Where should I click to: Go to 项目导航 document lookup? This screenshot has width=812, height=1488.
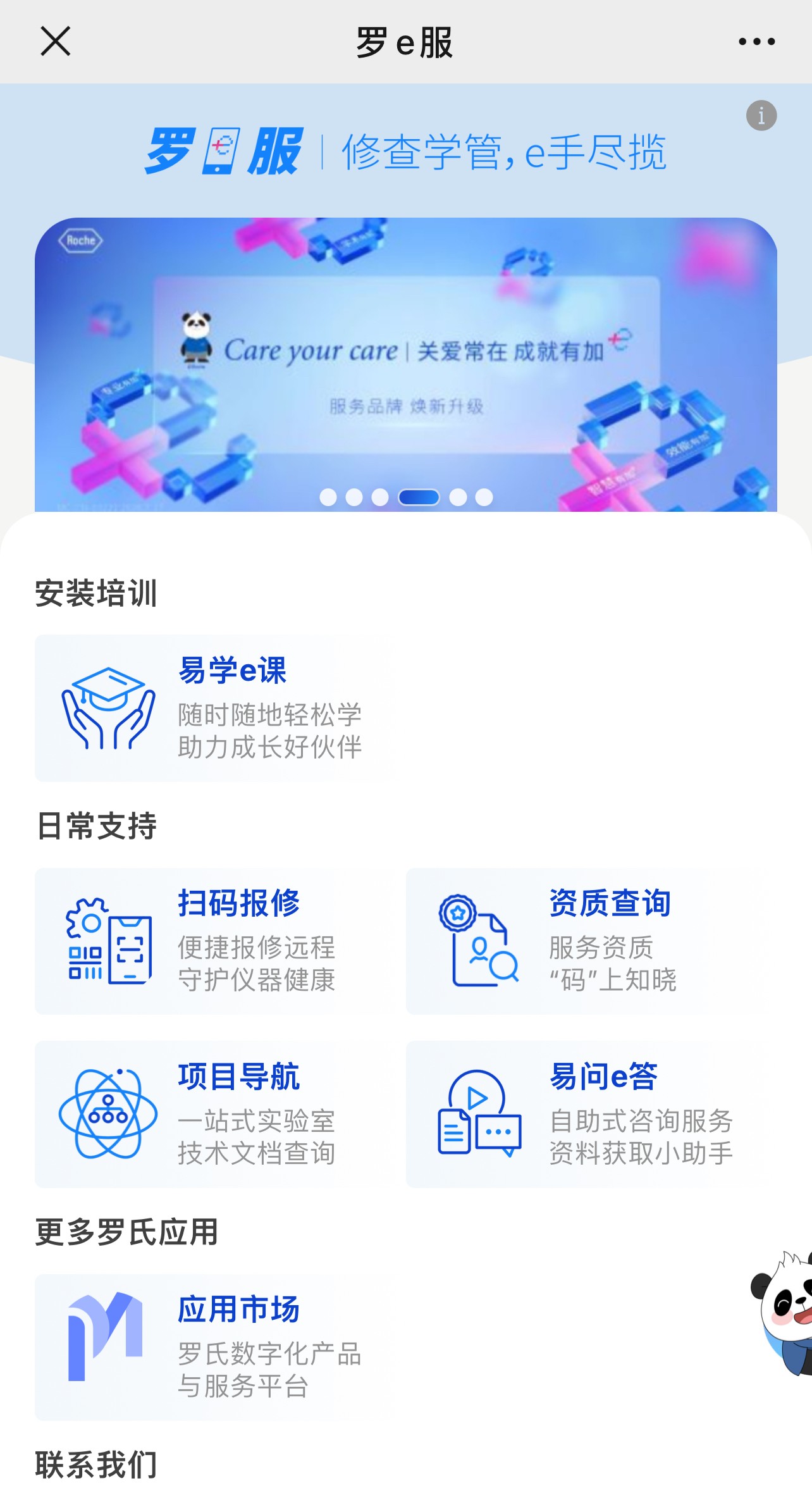[x=212, y=1113]
